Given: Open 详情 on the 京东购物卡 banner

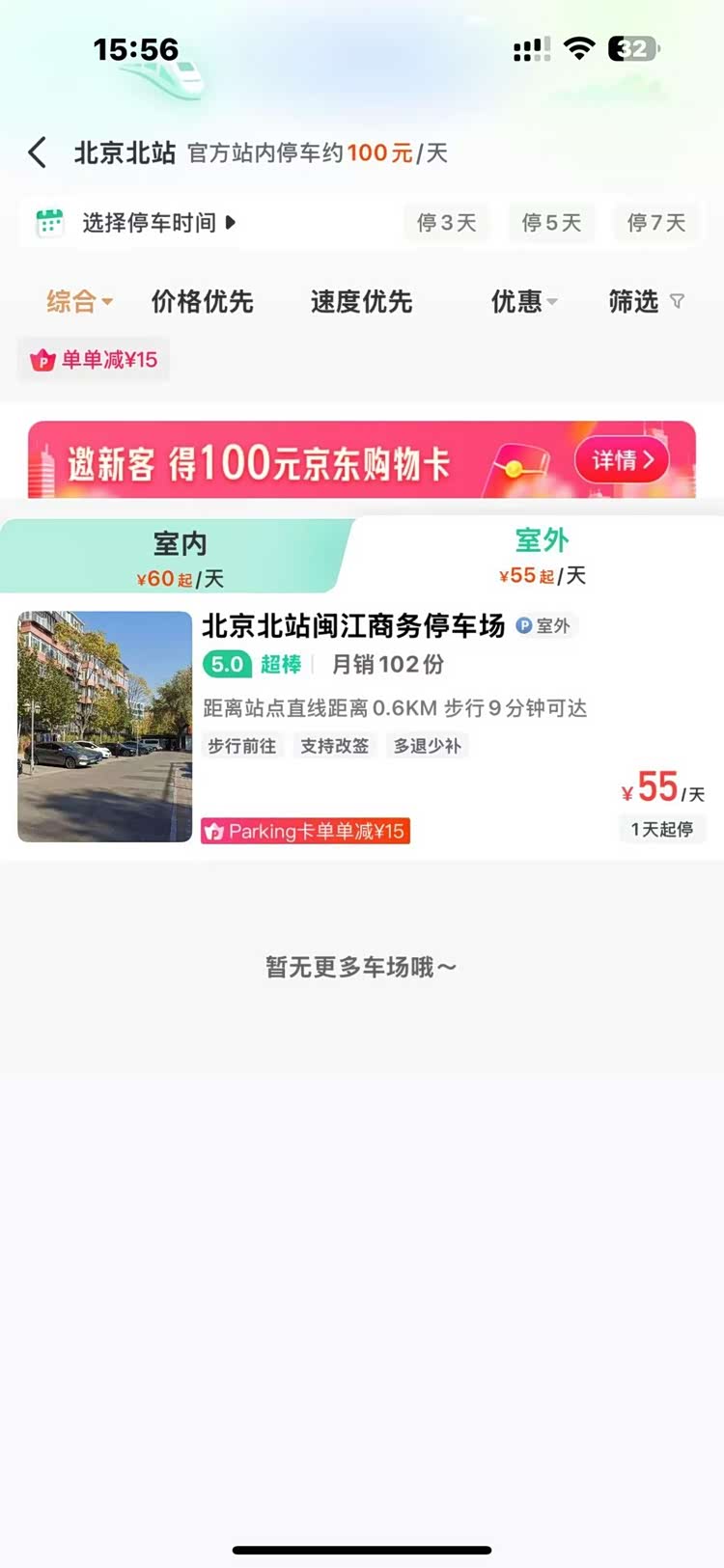Looking at the screenshot, I should pyautogui.click(x=623, y=460).
